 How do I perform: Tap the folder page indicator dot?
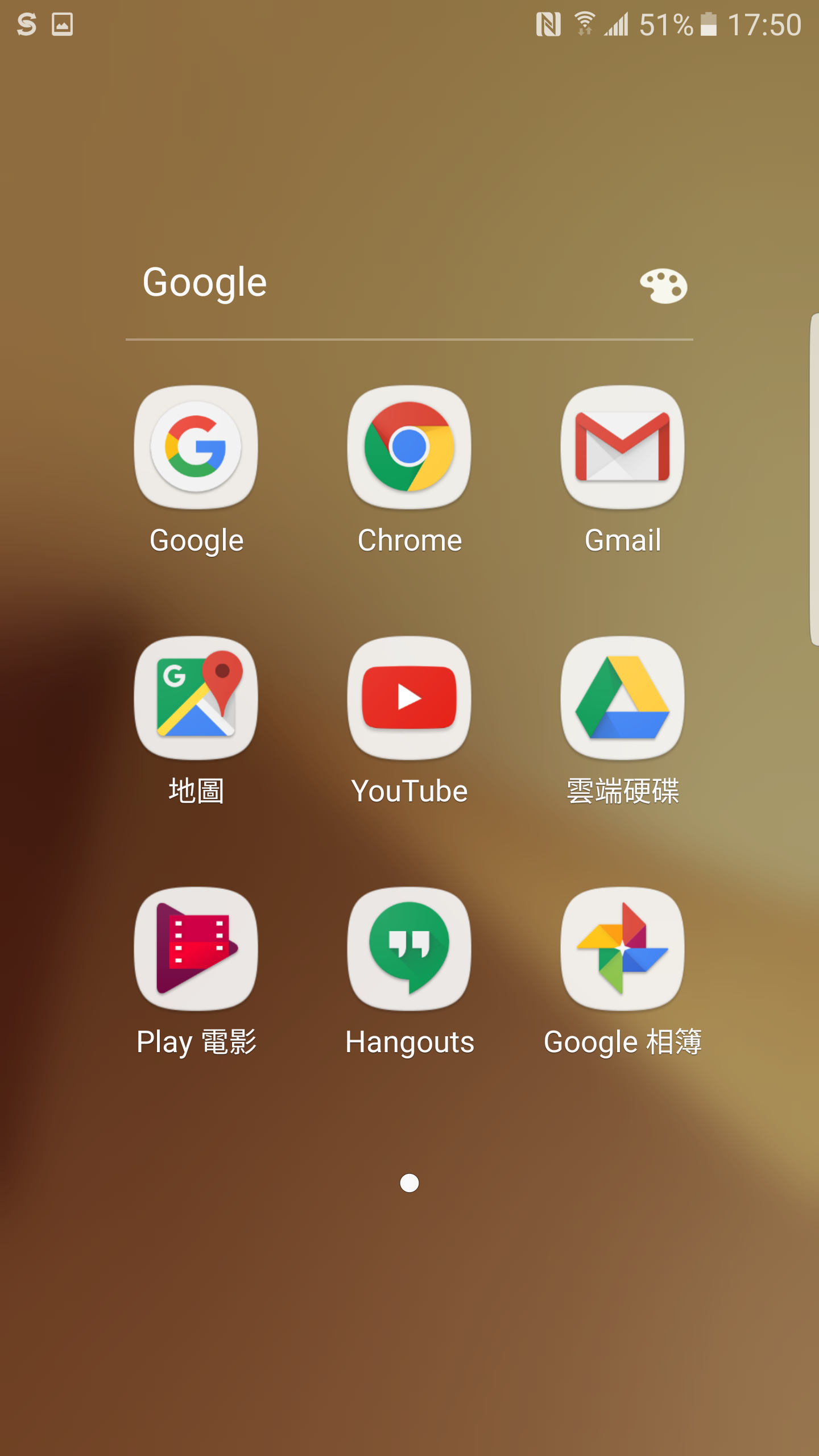point(409,1183)
